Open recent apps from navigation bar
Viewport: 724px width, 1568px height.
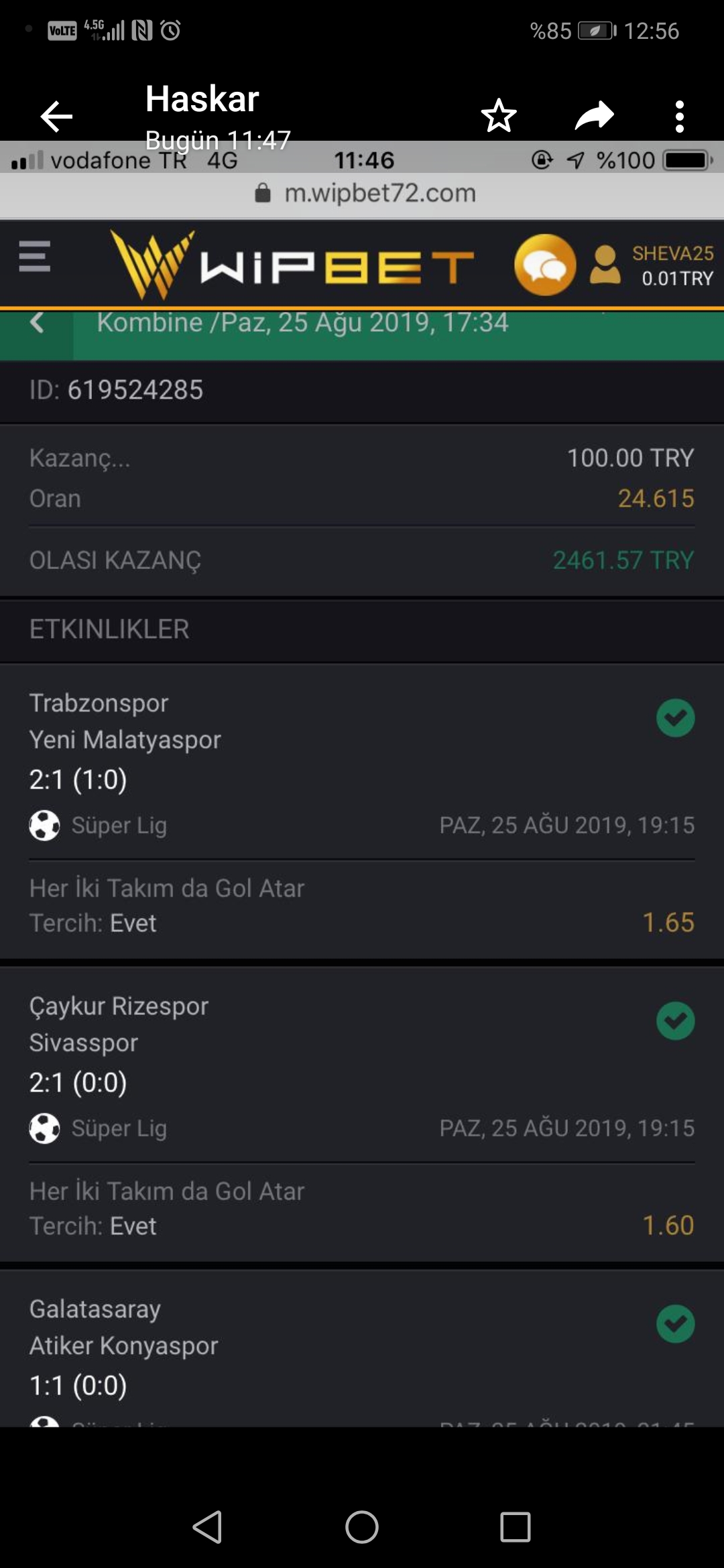tap(516, 1527)
